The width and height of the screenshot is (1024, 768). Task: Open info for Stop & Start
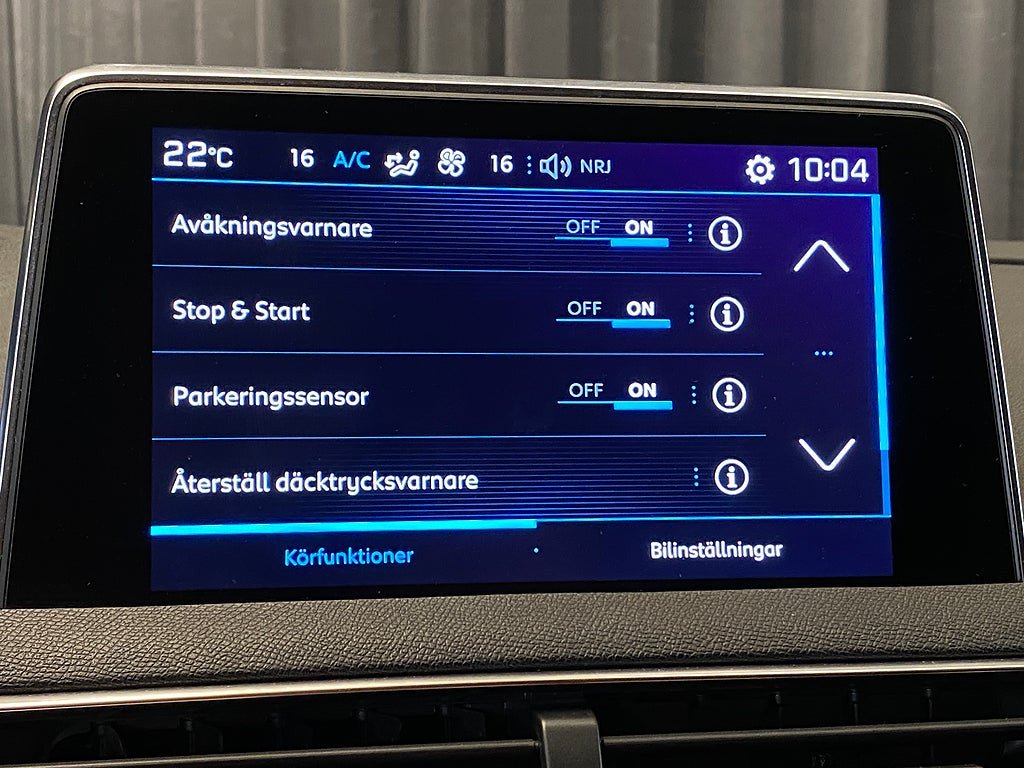(x=727, y=314)
